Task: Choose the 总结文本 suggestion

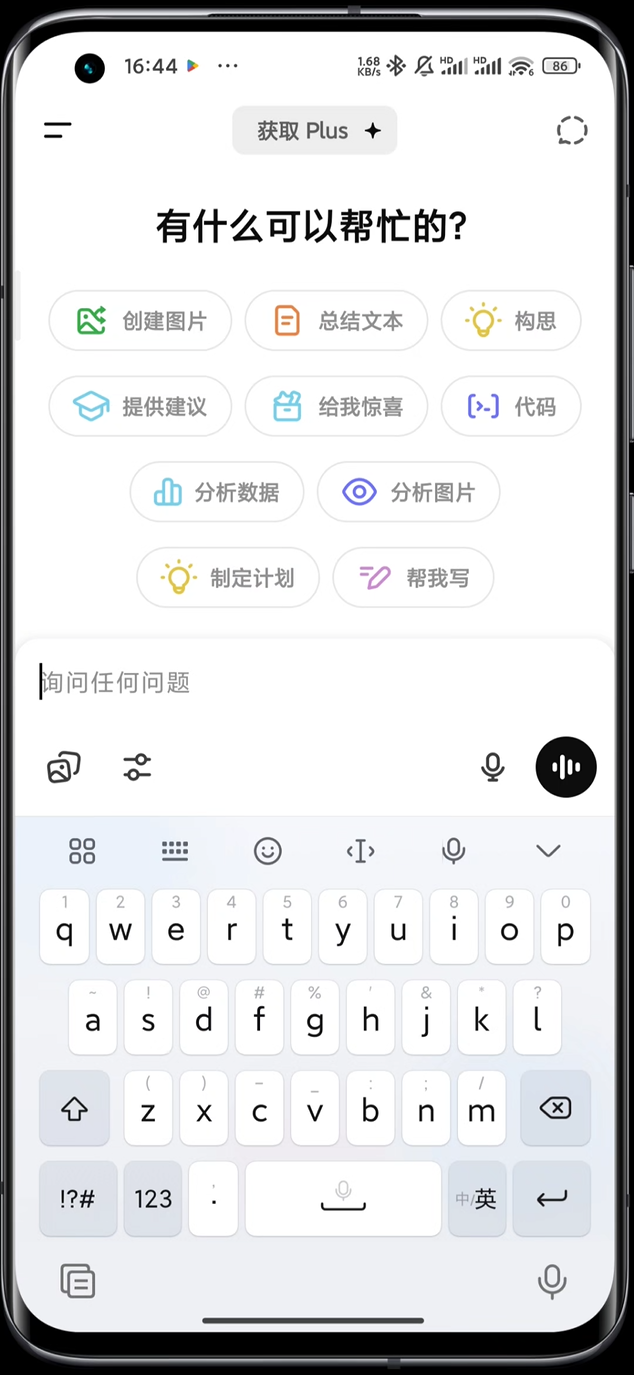Action: (x=336, y=321)
